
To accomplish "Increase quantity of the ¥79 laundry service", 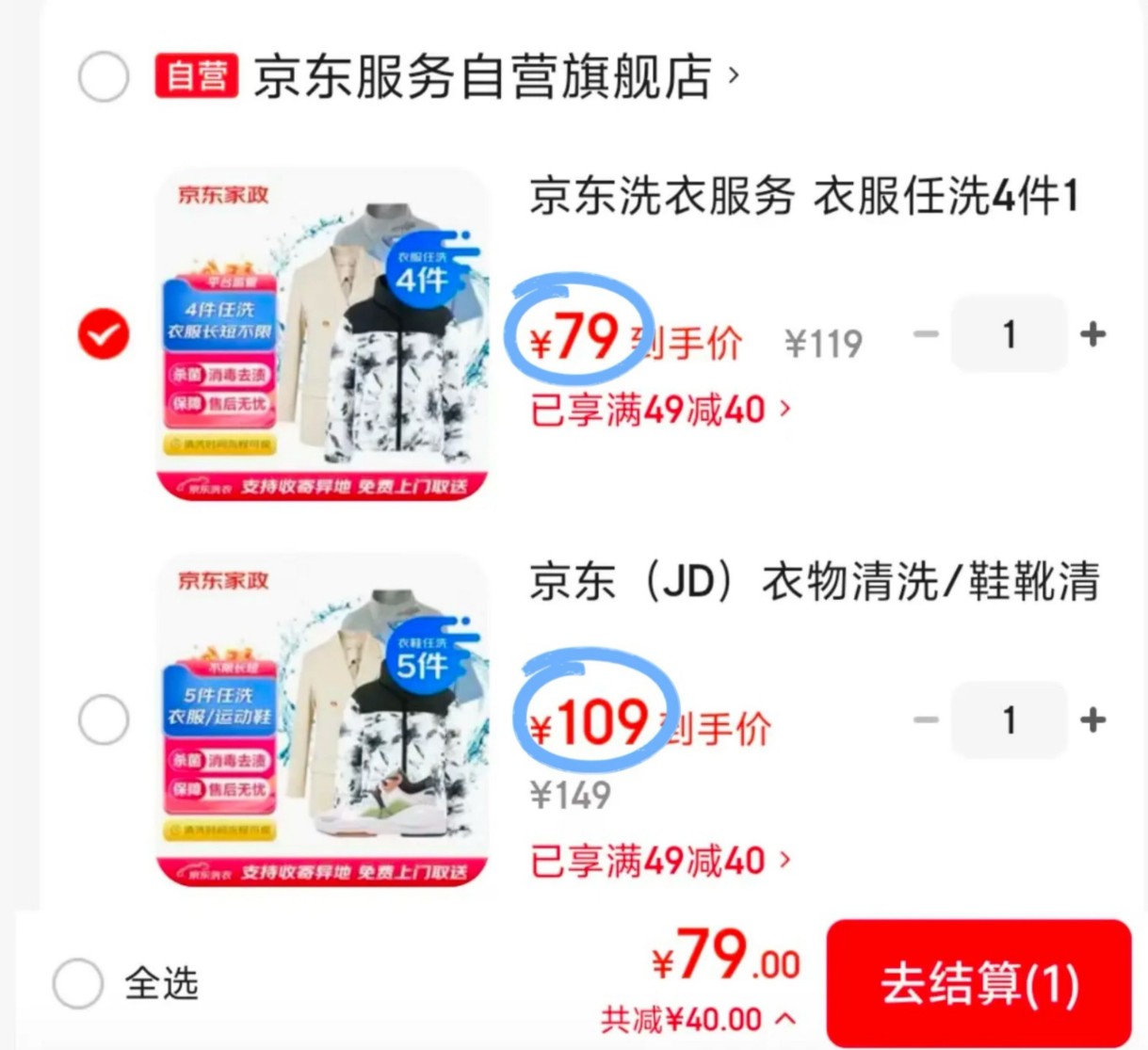I will (x=1092, y=334).
